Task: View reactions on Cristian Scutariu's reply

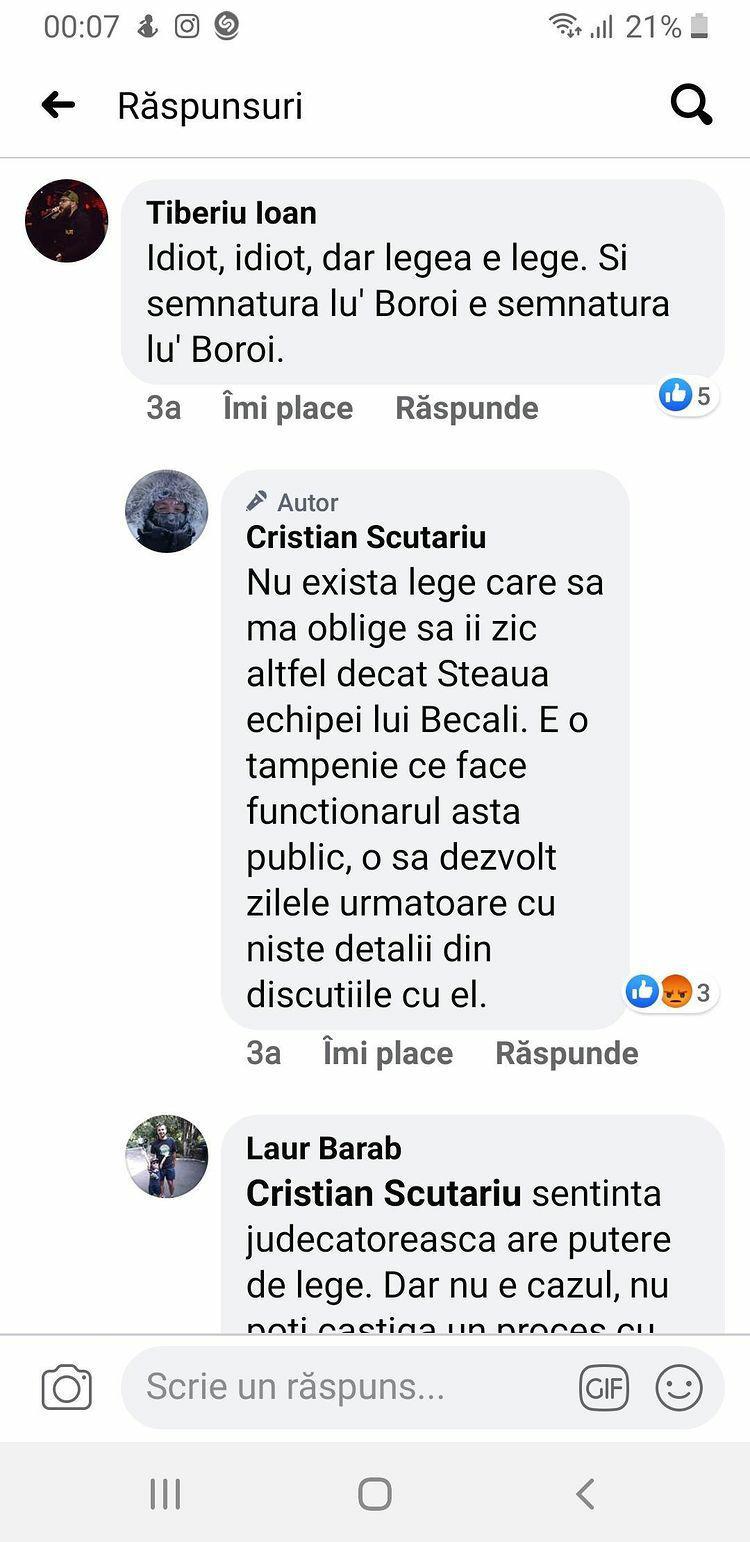Action: 672,992
